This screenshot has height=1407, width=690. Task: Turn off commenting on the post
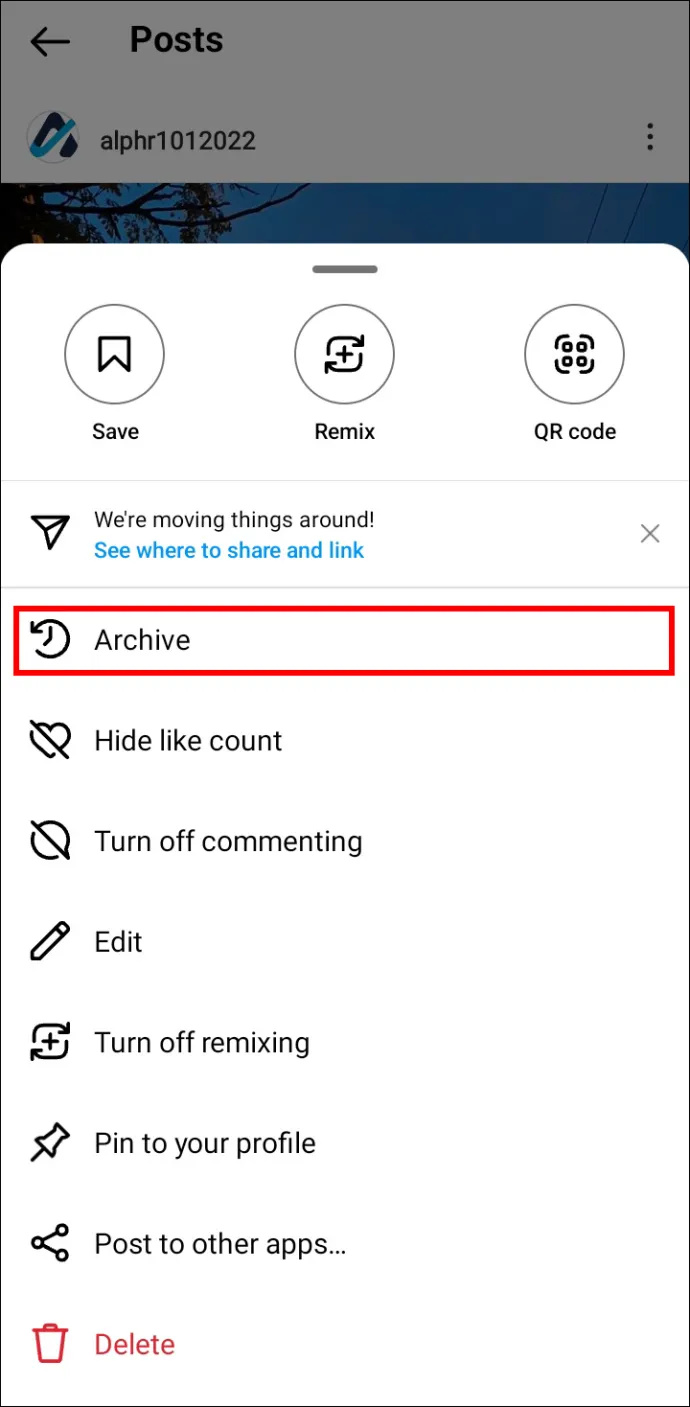345,842
